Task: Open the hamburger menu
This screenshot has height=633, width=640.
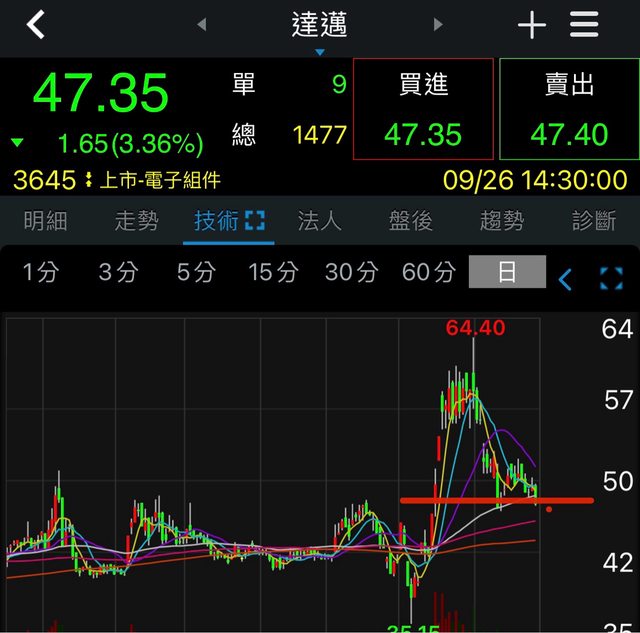Action: (x=584, y=25)
